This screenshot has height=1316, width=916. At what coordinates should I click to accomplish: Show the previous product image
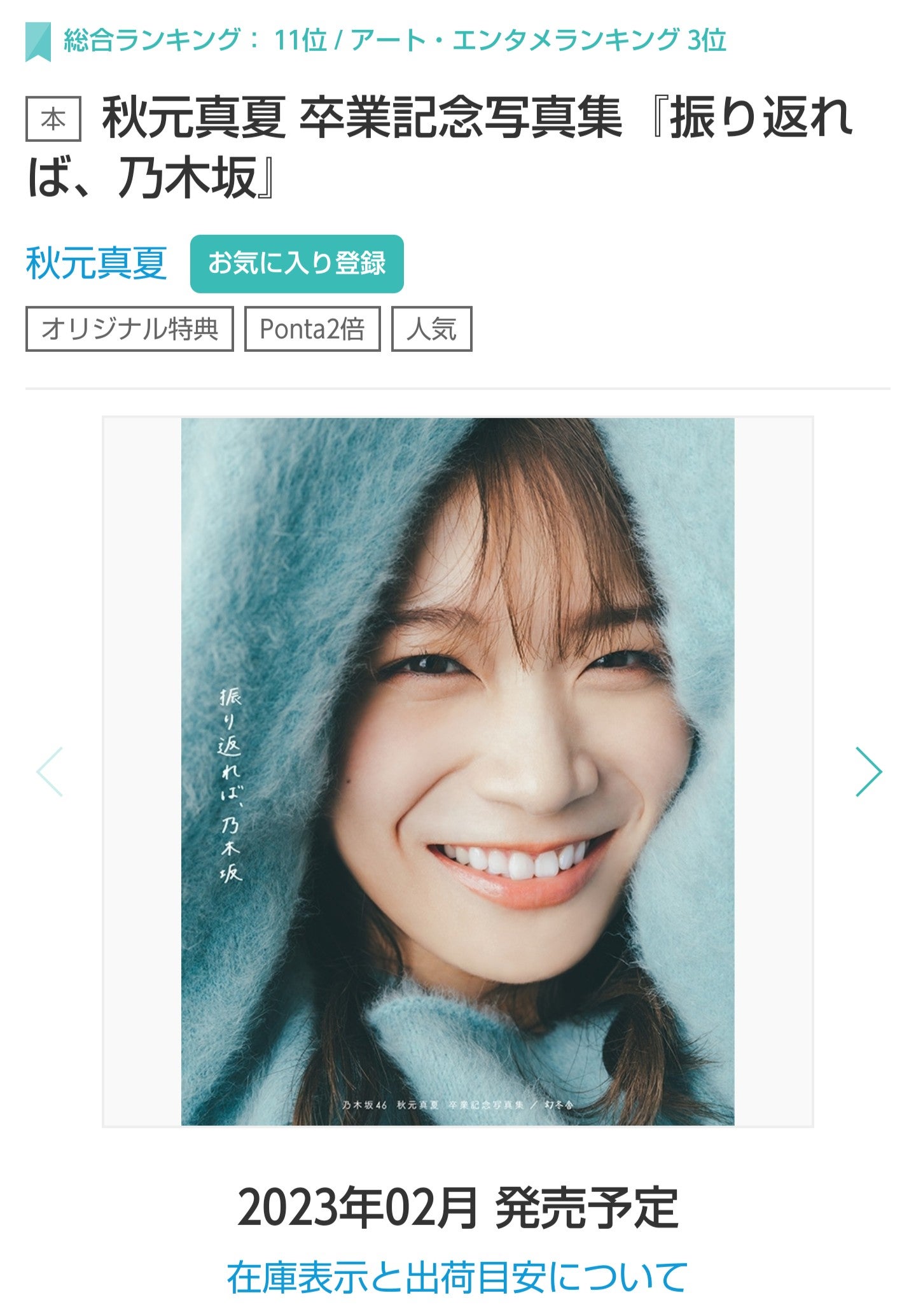tap(50, 772)
